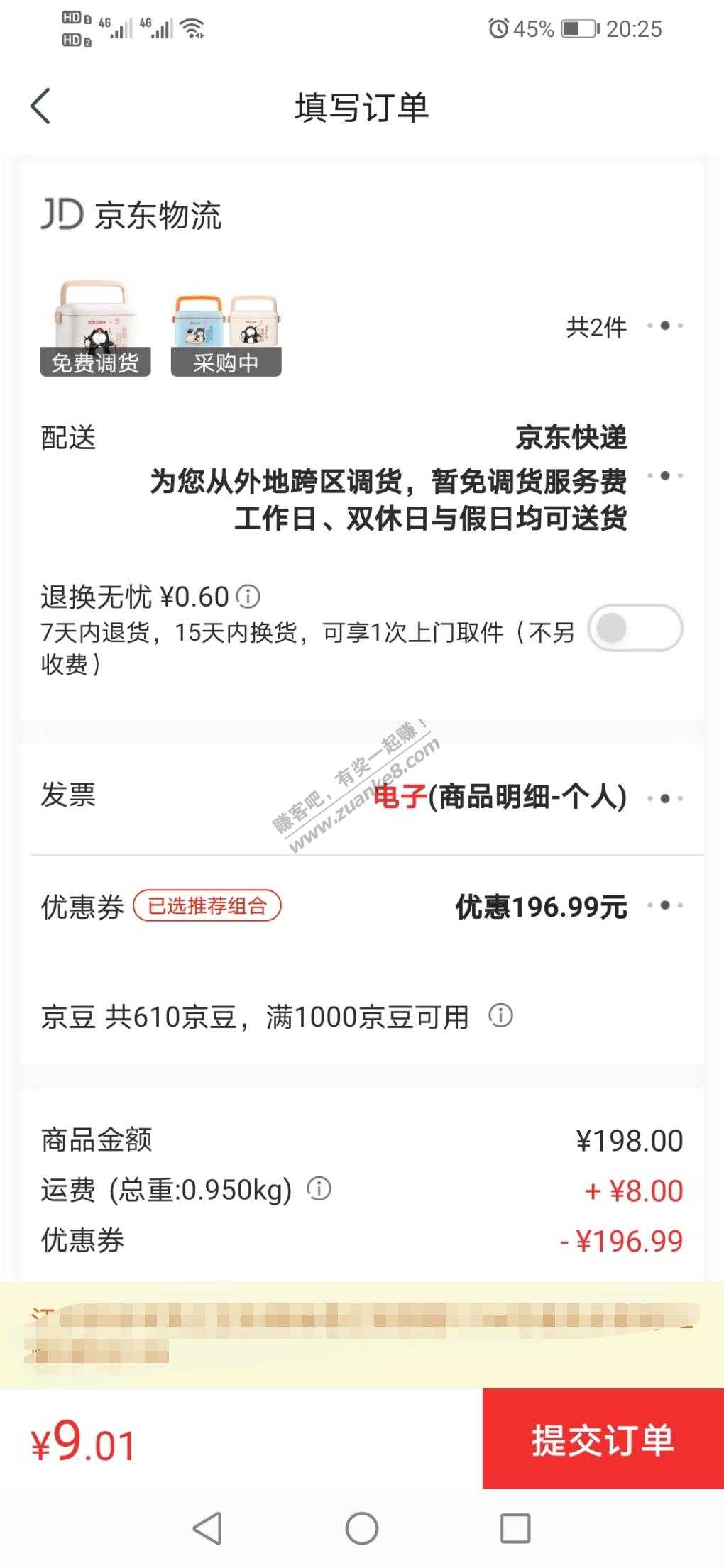Screen dimensions: 724x1568
Task: Enable 退换无忧 return protection
Action: point(635,628)
